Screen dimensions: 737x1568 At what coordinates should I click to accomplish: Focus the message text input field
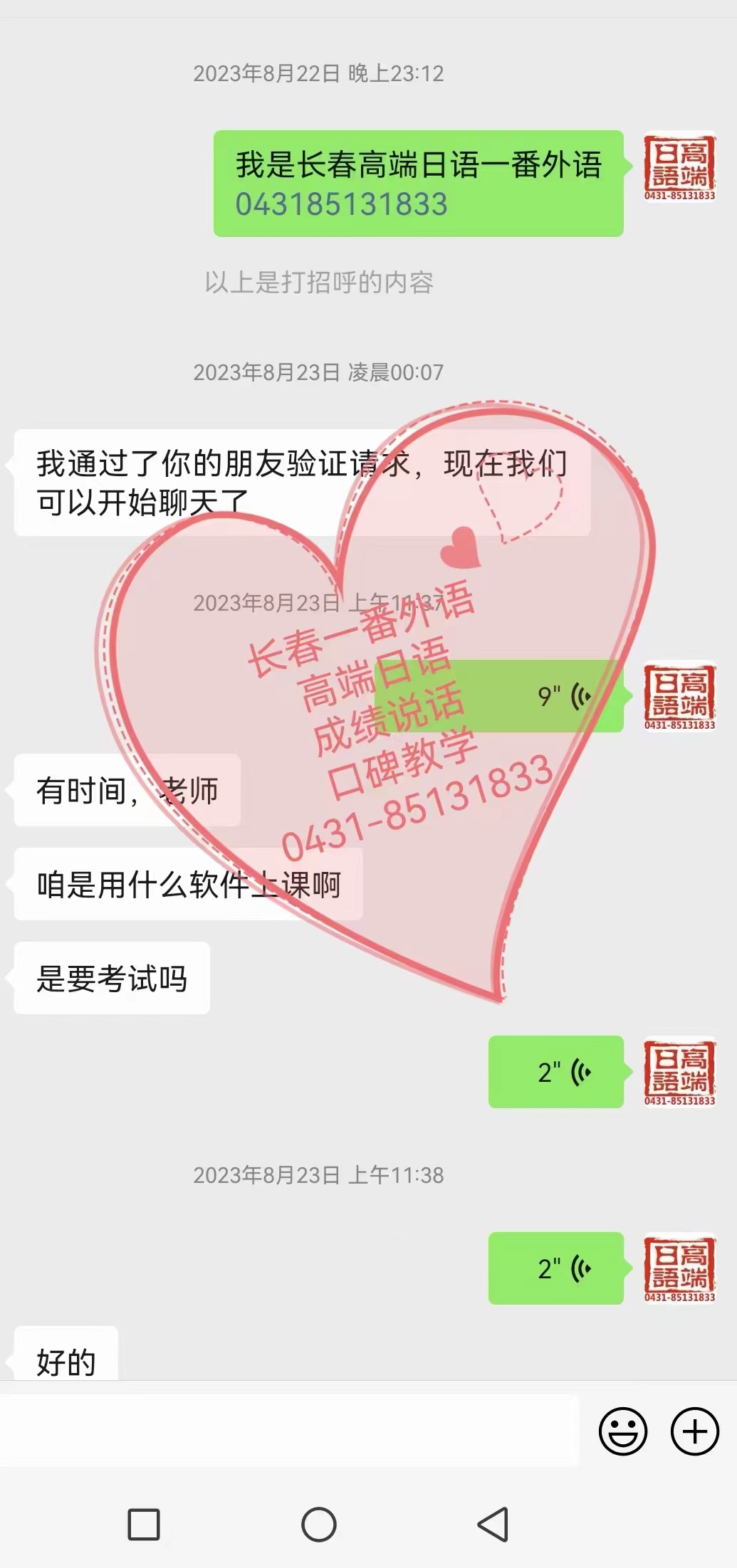point(288,1431)
